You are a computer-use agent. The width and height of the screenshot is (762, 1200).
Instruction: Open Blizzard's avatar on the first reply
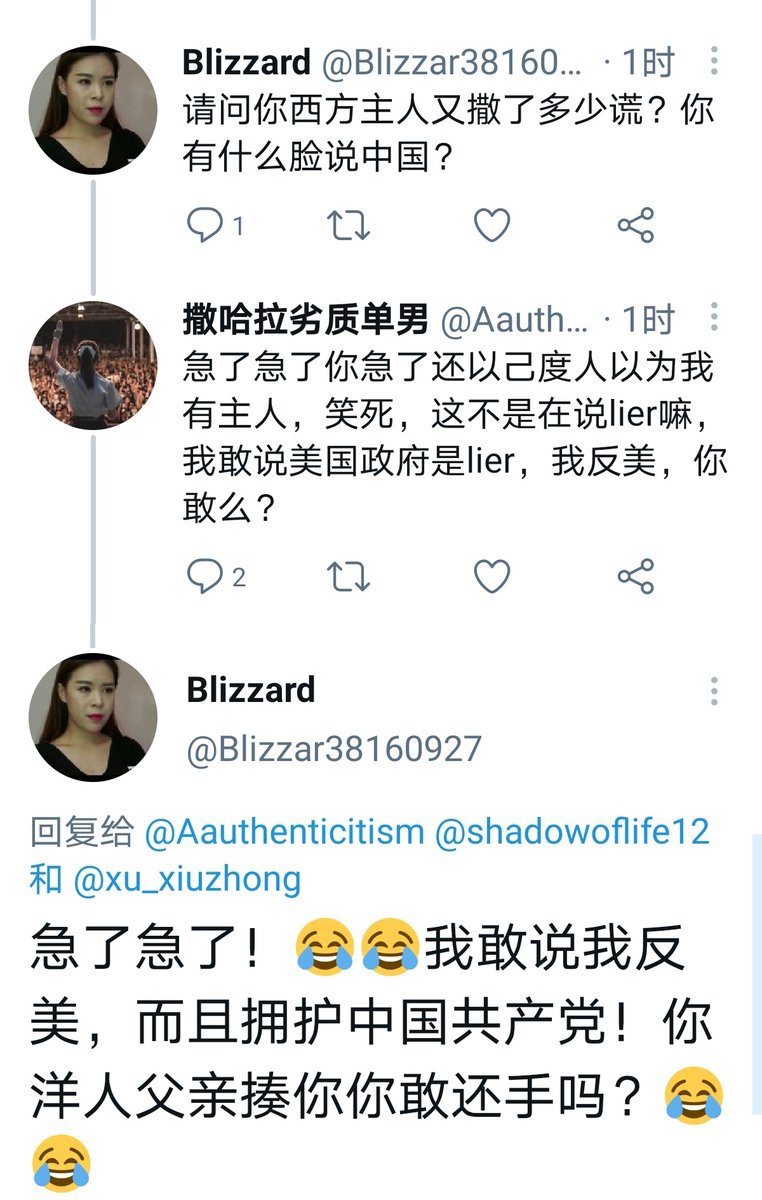point(93,110)
